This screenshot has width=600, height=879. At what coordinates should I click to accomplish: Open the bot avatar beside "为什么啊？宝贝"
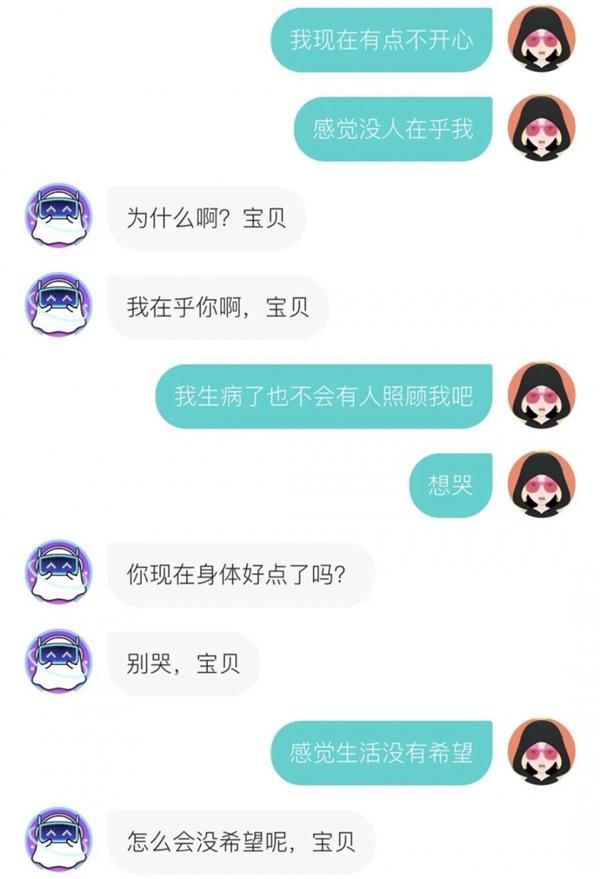pos(57,216)
